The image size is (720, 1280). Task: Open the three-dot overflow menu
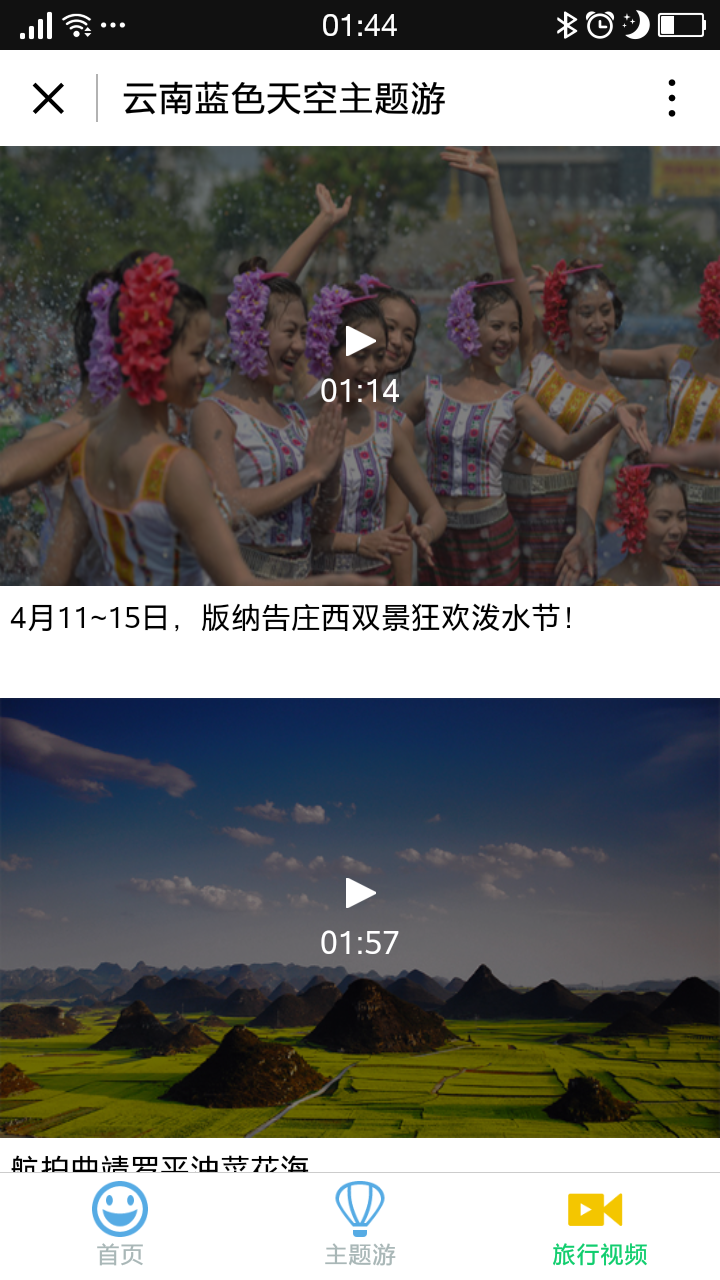tap(671, 98)
